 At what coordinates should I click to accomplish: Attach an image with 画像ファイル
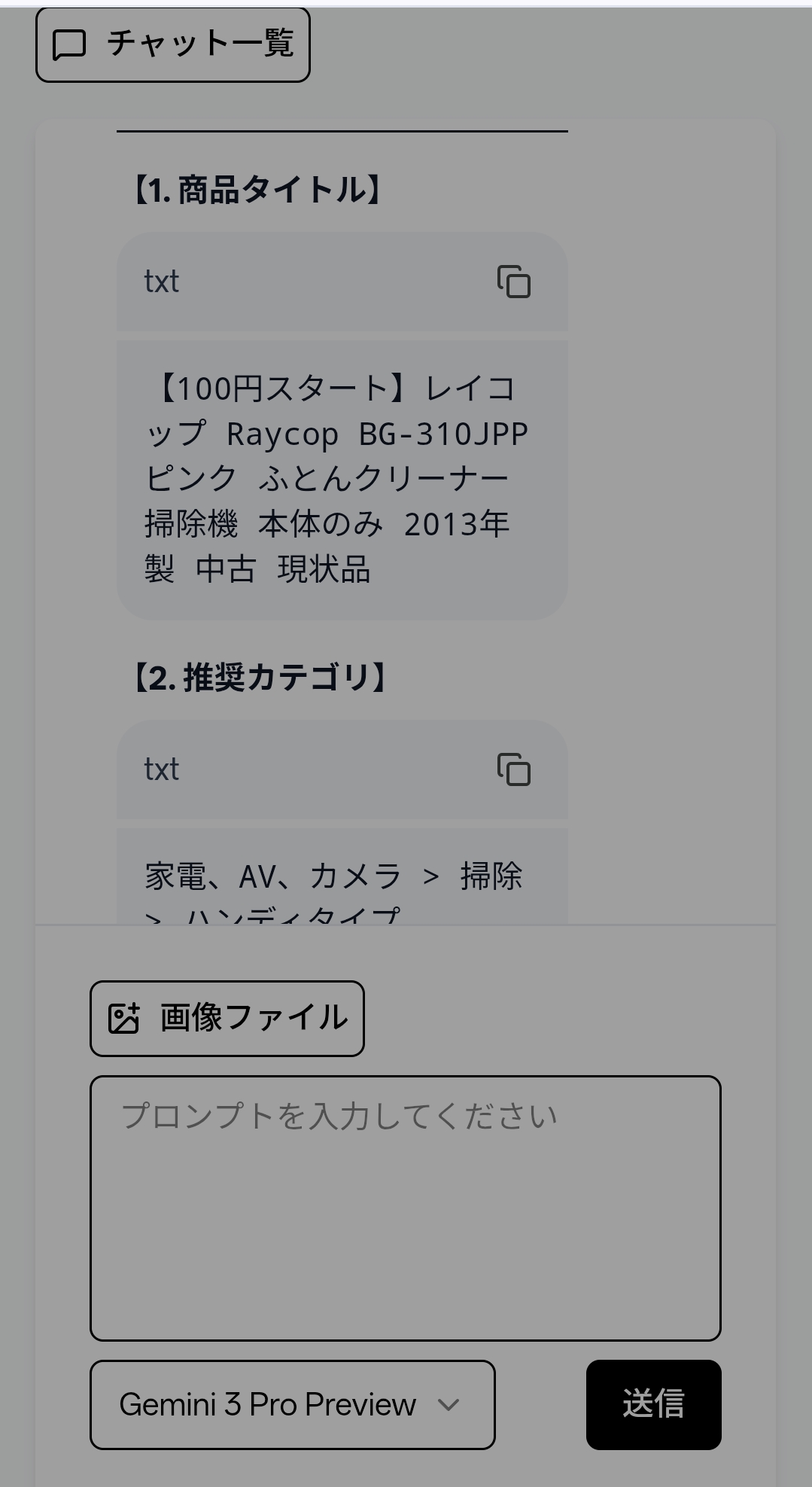coord(227,1018)
